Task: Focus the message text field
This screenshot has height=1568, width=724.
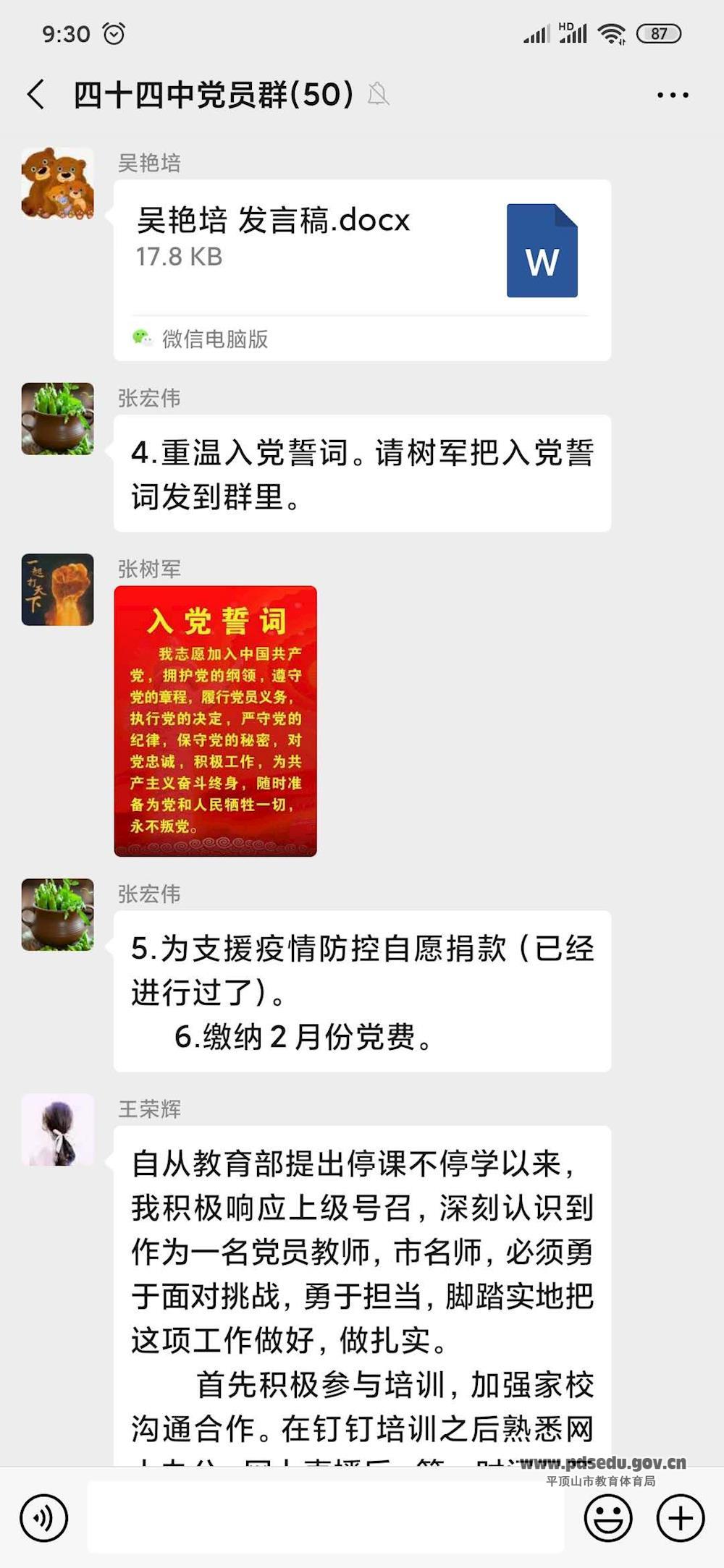Action: pyautogui.click(x=326, y=1517)
